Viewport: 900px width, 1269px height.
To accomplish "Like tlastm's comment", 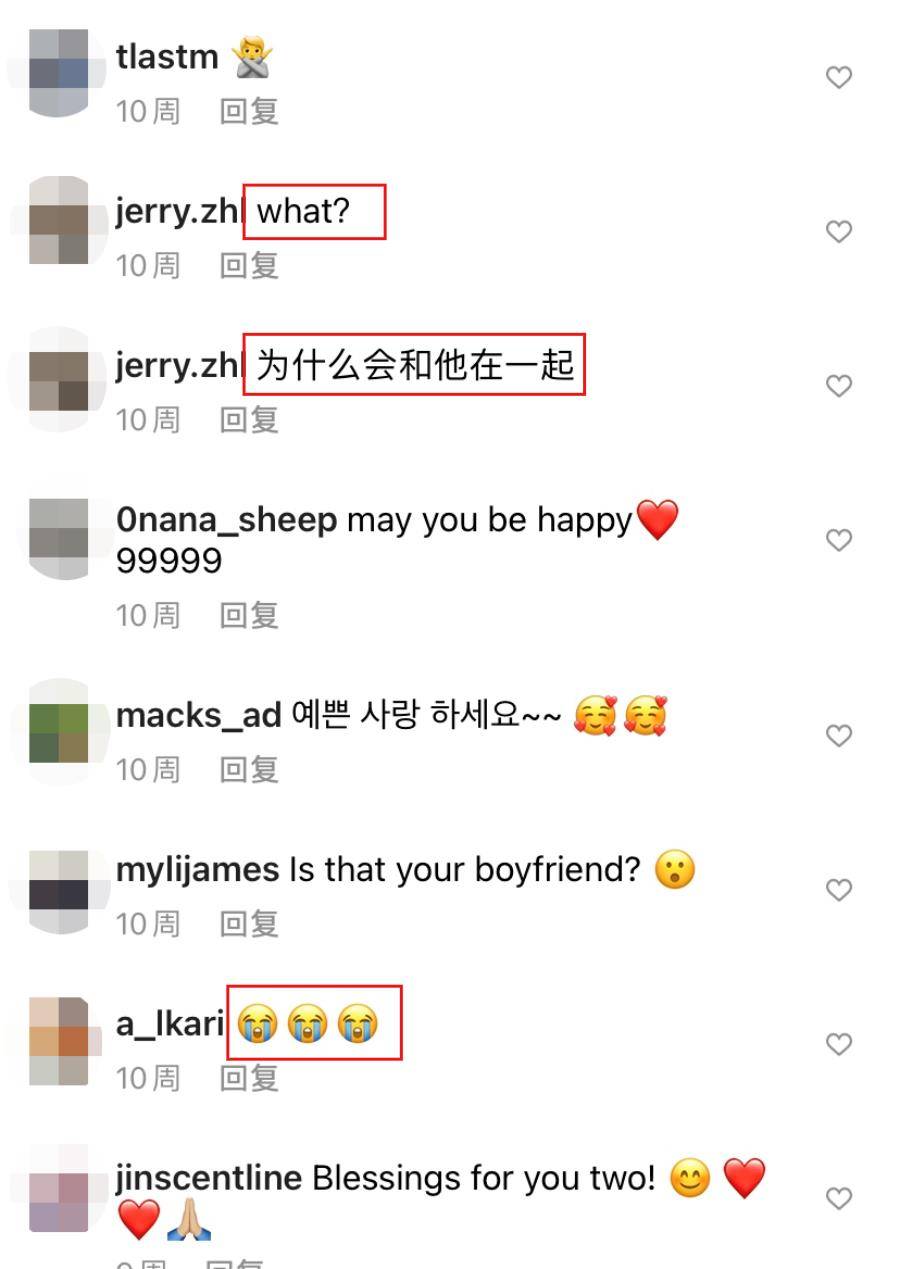I will click(x=838, y=77).
